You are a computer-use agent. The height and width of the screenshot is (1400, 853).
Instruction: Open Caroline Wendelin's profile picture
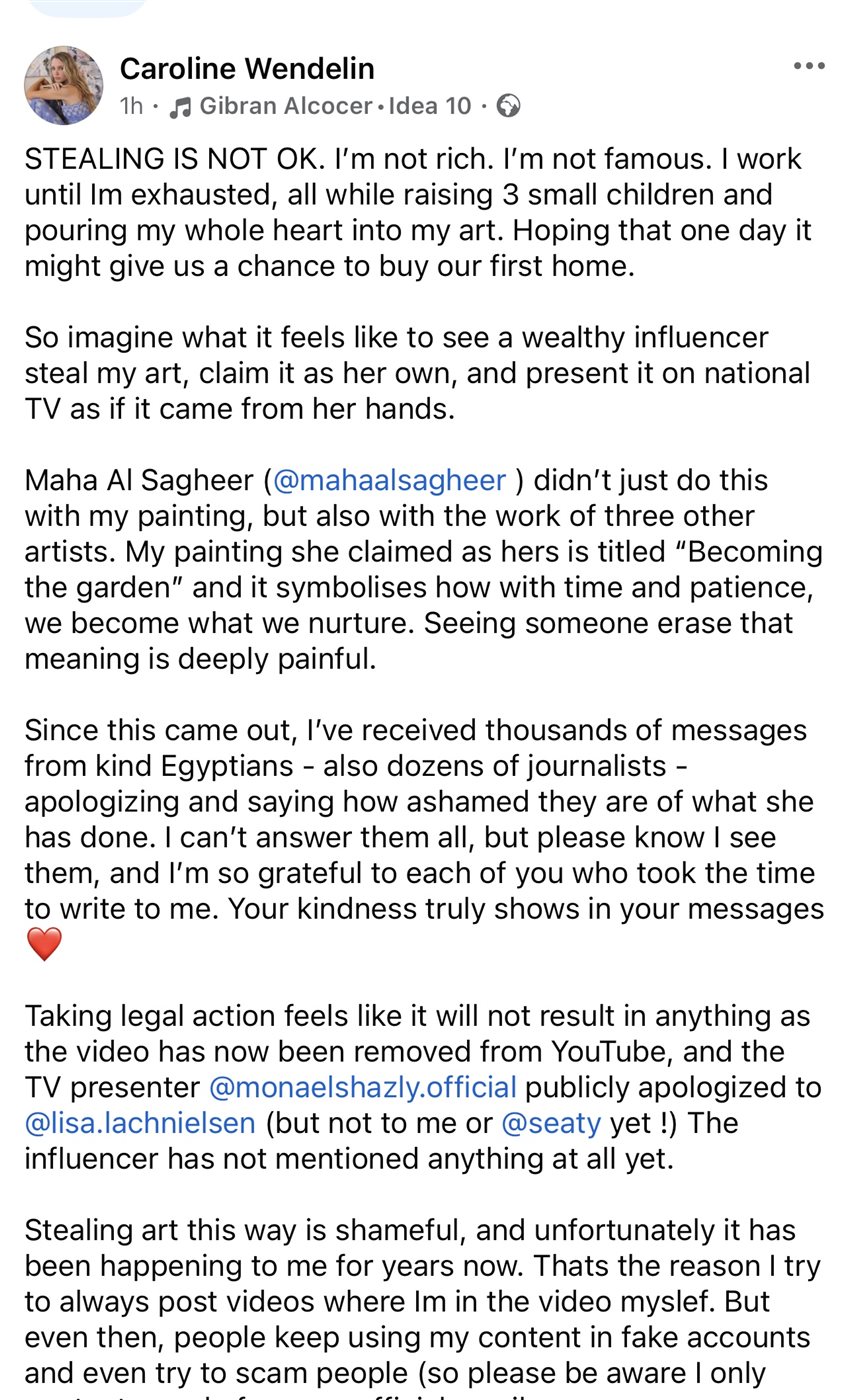[64, 85]
